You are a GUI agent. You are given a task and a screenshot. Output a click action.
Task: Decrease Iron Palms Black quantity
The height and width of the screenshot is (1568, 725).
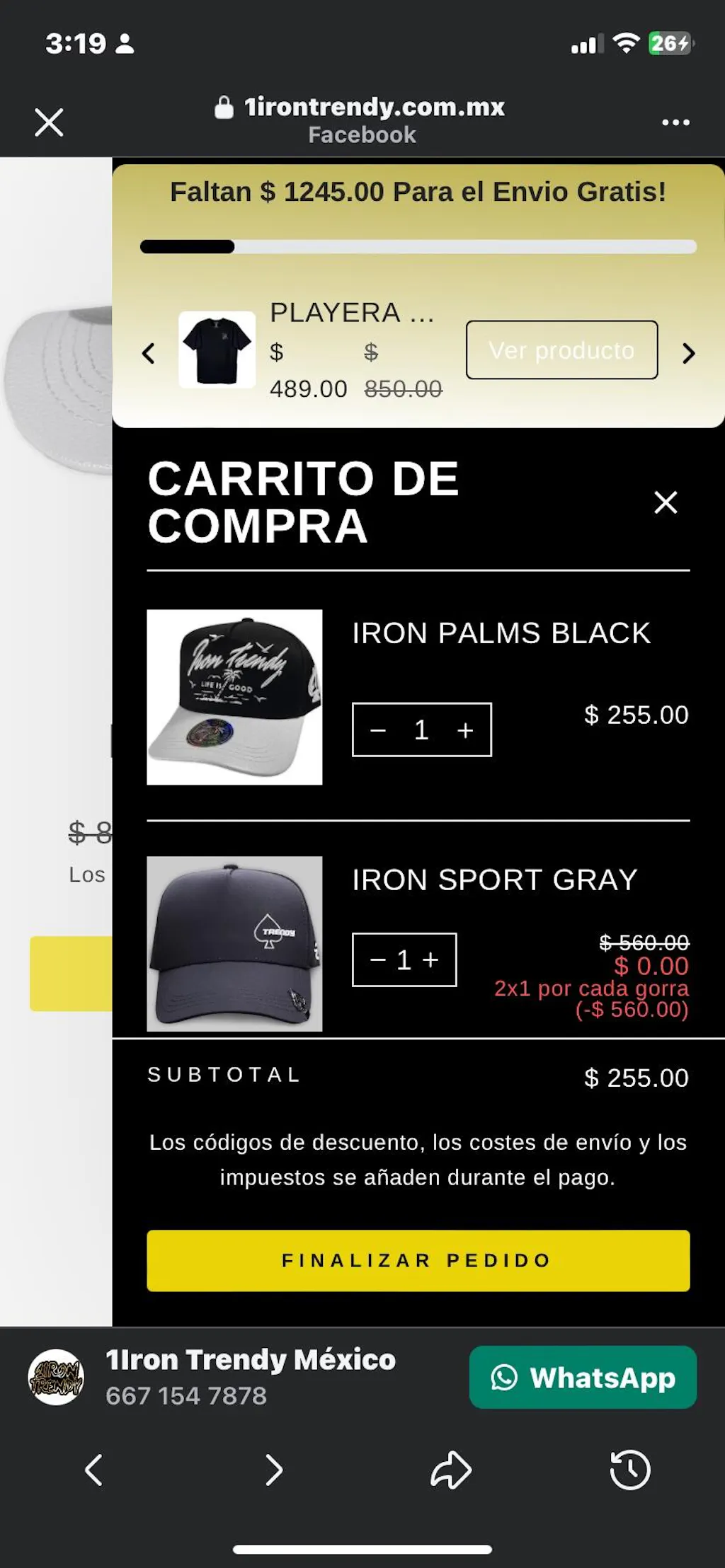[378, 730]
